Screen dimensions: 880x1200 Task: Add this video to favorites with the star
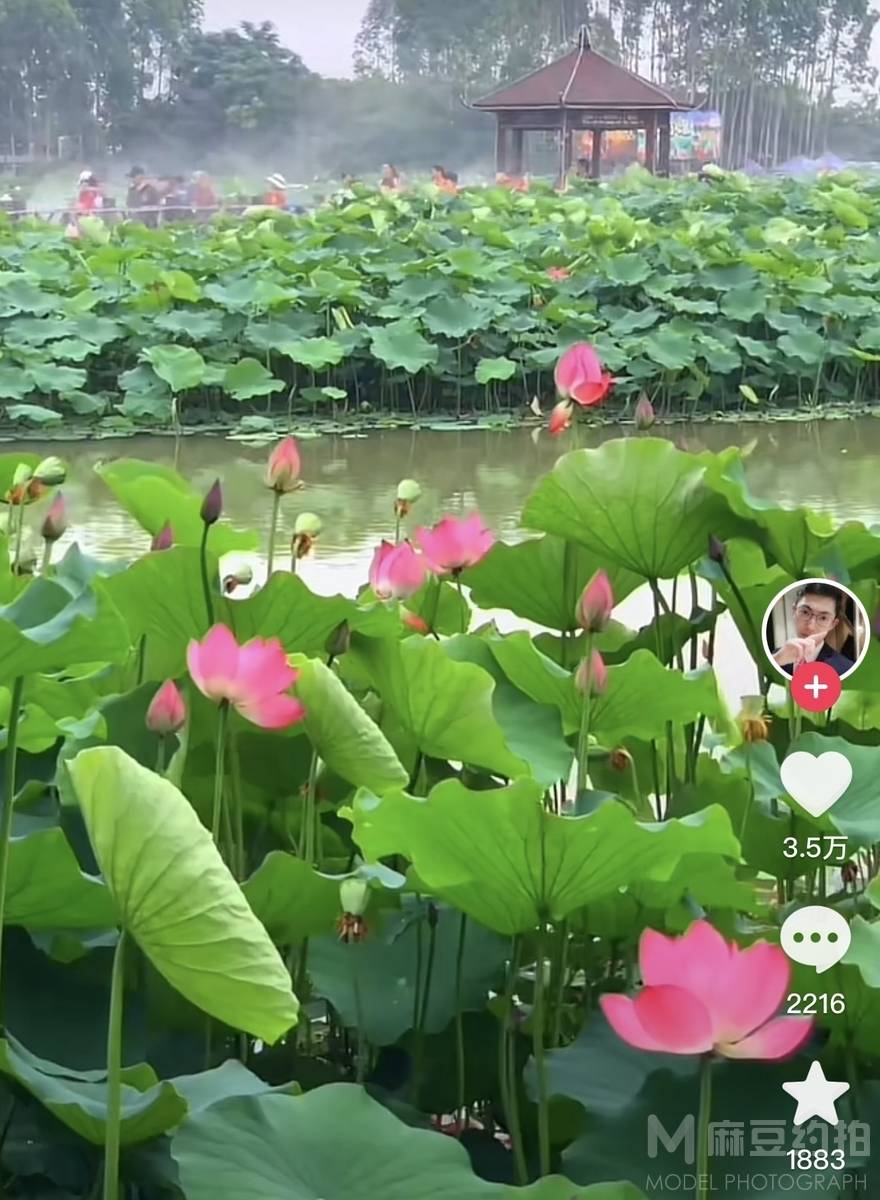tap(815, 1094)
